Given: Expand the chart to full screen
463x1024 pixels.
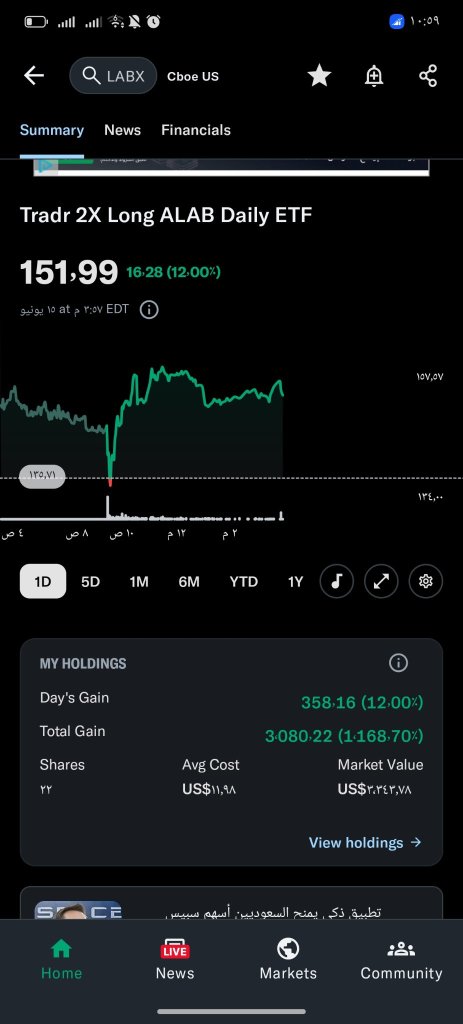Looking at the screenshot, I should [x=381, y=581].
